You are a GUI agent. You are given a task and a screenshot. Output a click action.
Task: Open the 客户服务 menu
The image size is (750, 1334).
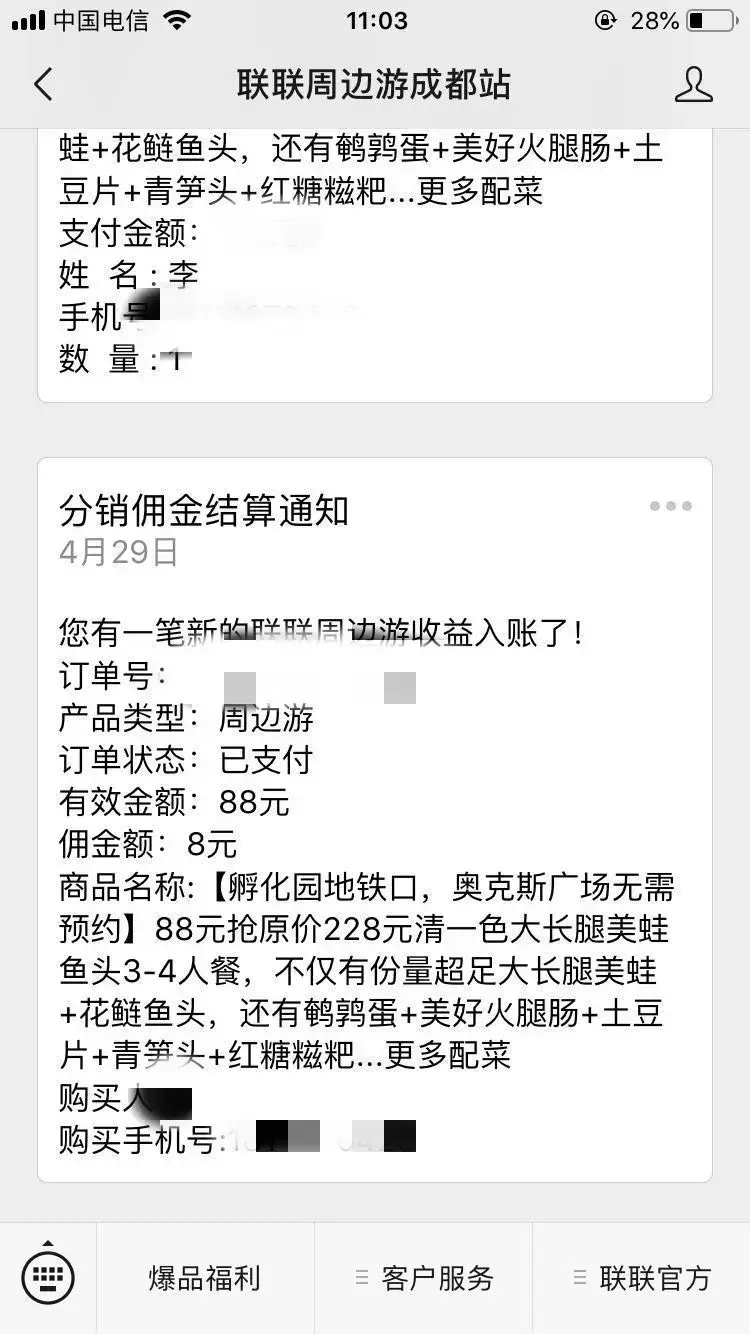(x=425, y=1278)
